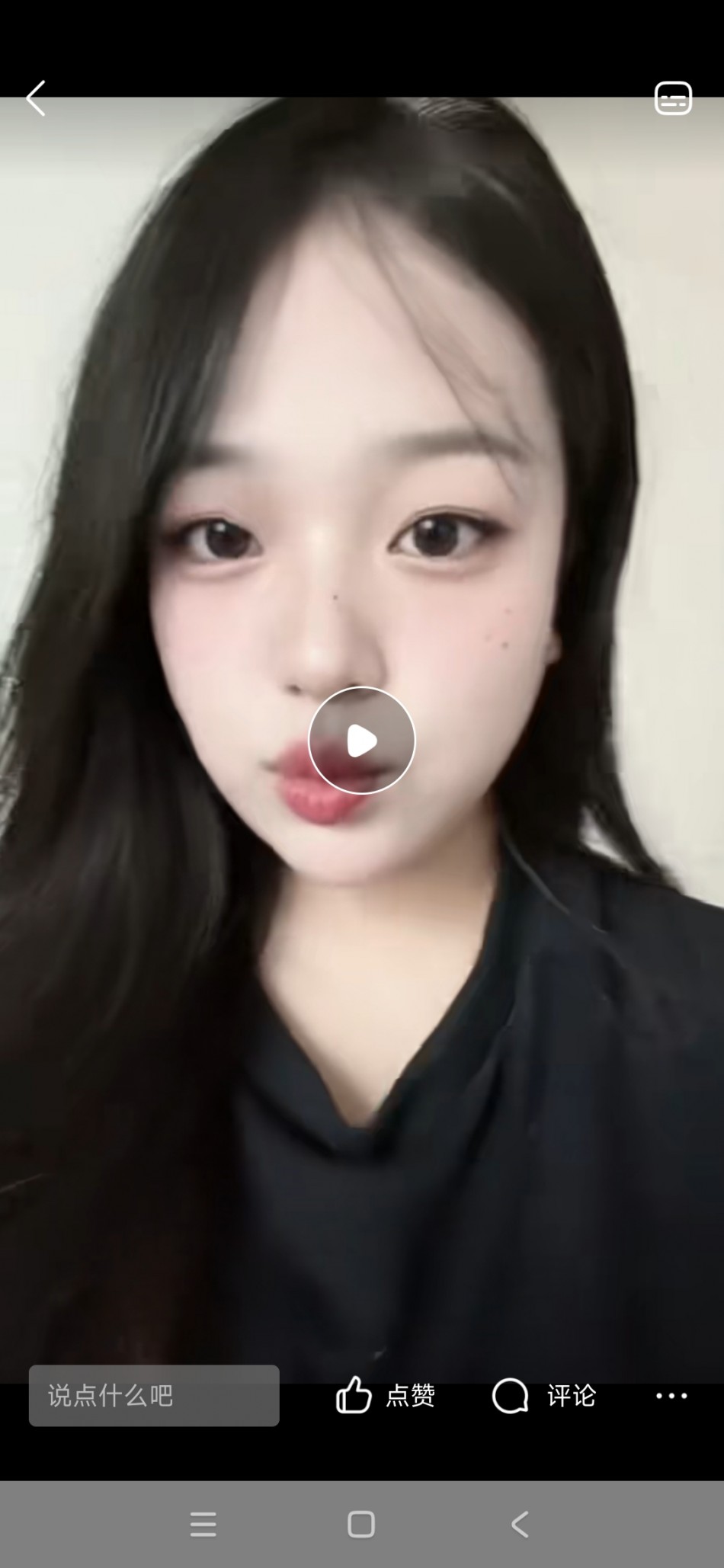Open the system recent apps menu
The width and height of the screenshot is (724, 1568).
(203, 1525)
